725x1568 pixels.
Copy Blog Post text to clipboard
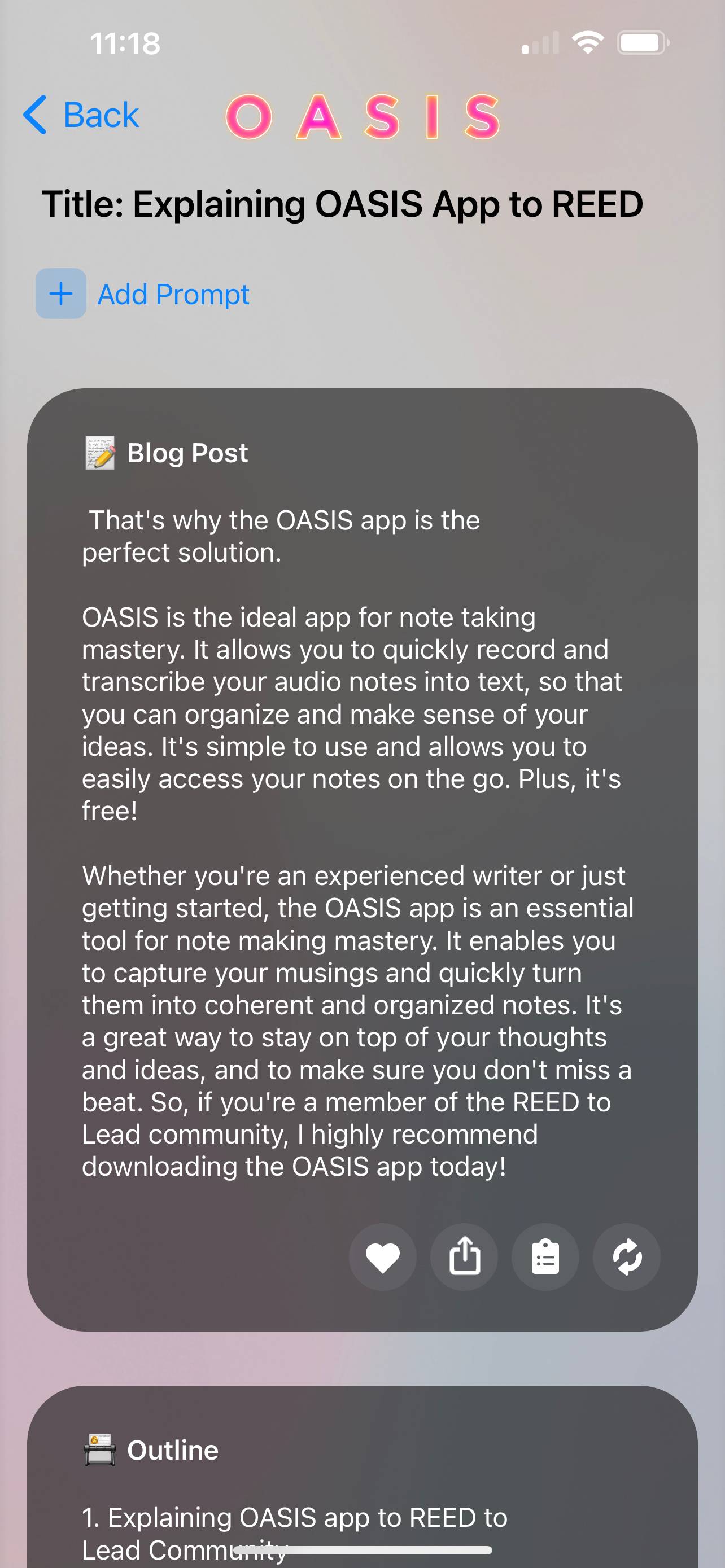pyautogui.click(x=545, y=1257)
